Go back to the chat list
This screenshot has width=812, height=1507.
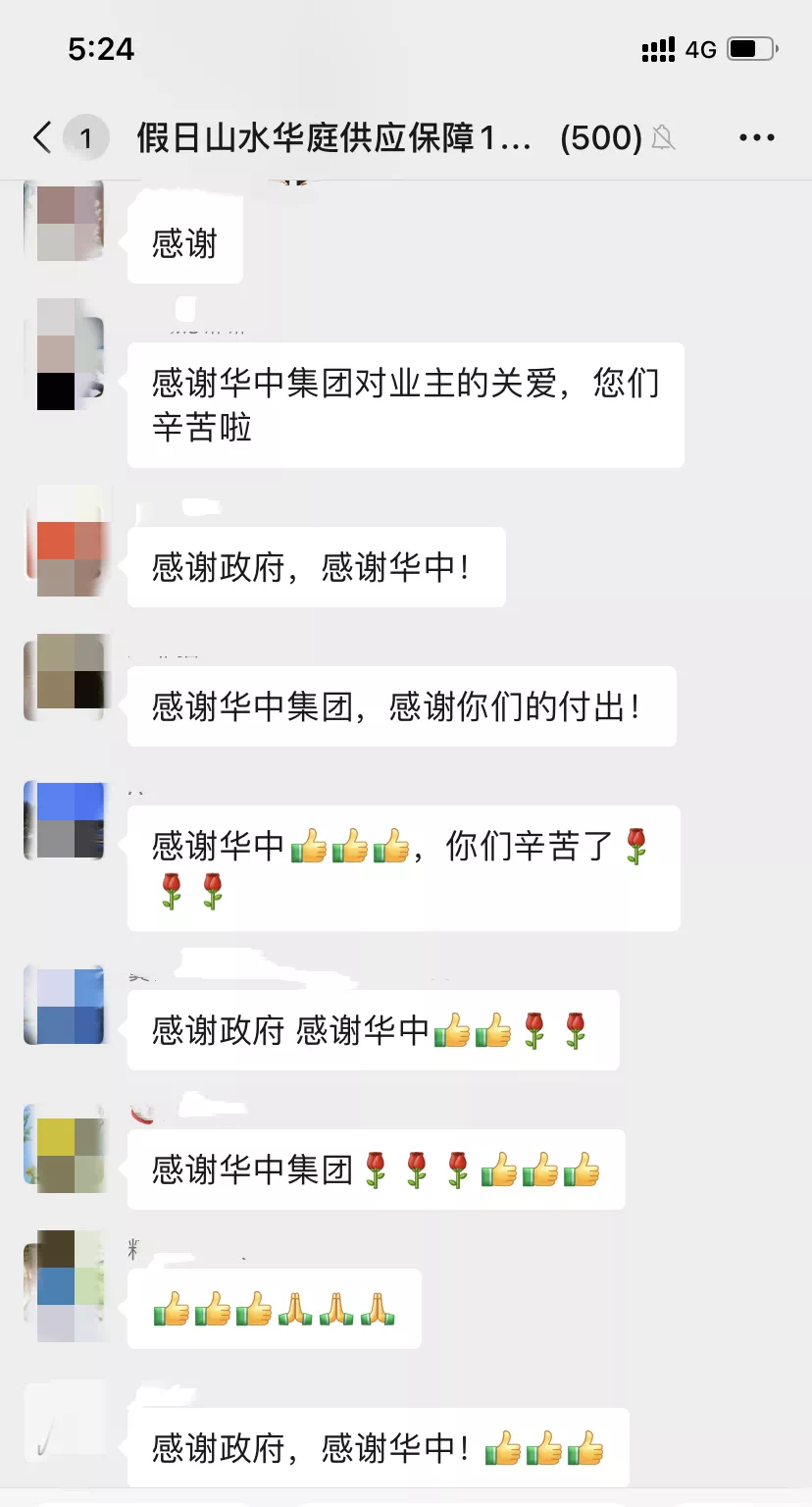[42, 137]
